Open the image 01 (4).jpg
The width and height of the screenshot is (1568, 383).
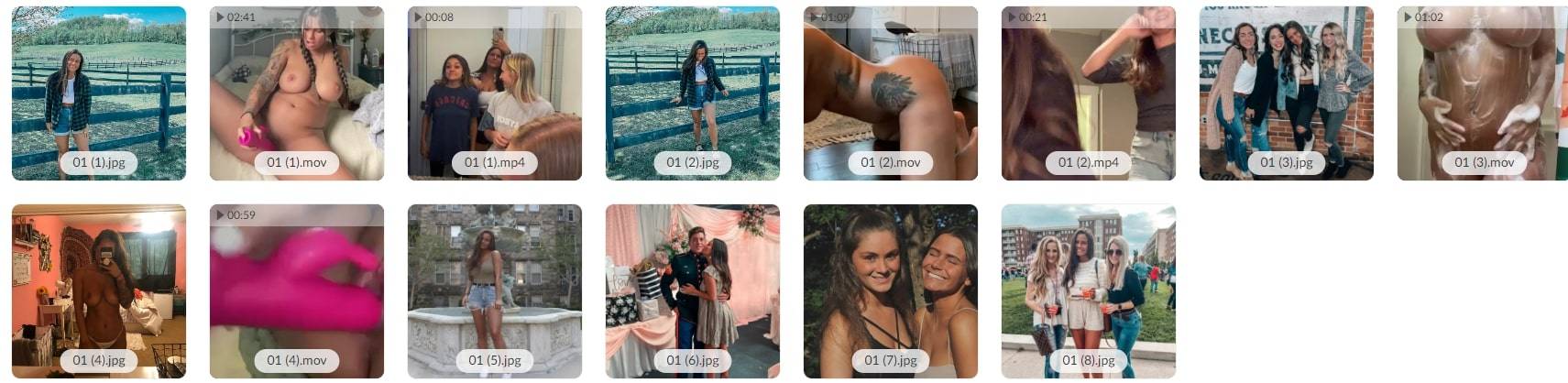[99, 290]
